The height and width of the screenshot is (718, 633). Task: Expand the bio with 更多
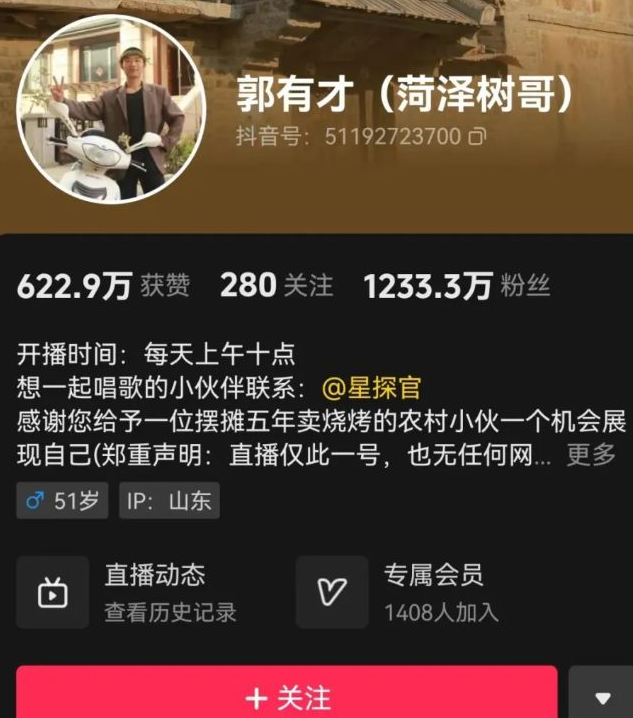(590, 455)
